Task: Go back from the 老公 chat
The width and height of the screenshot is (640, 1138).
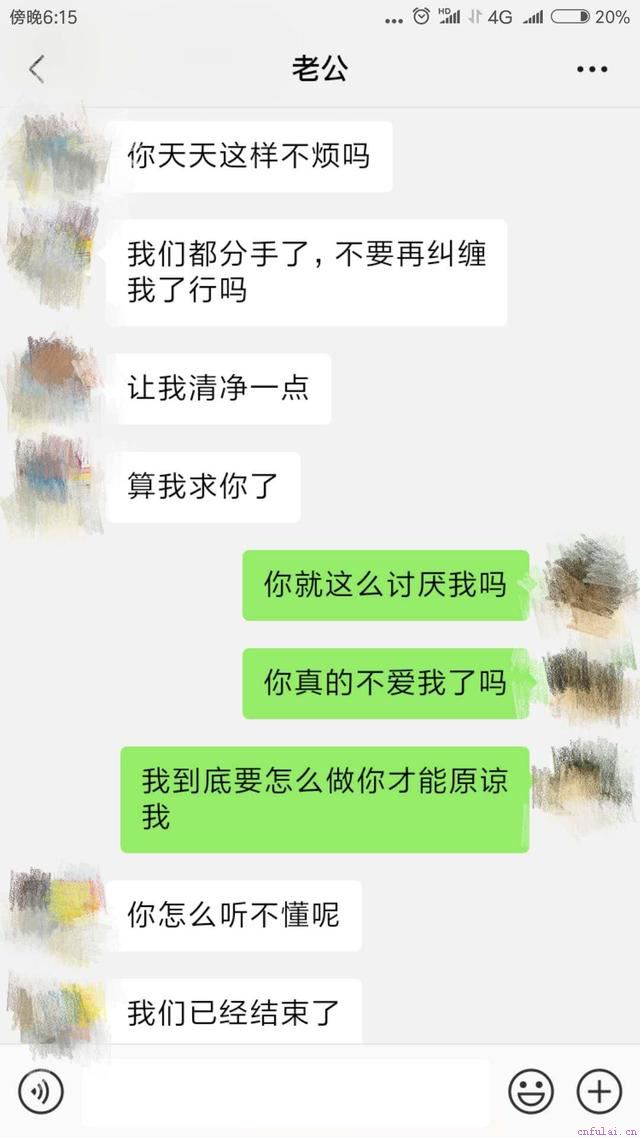Action: 37,69
